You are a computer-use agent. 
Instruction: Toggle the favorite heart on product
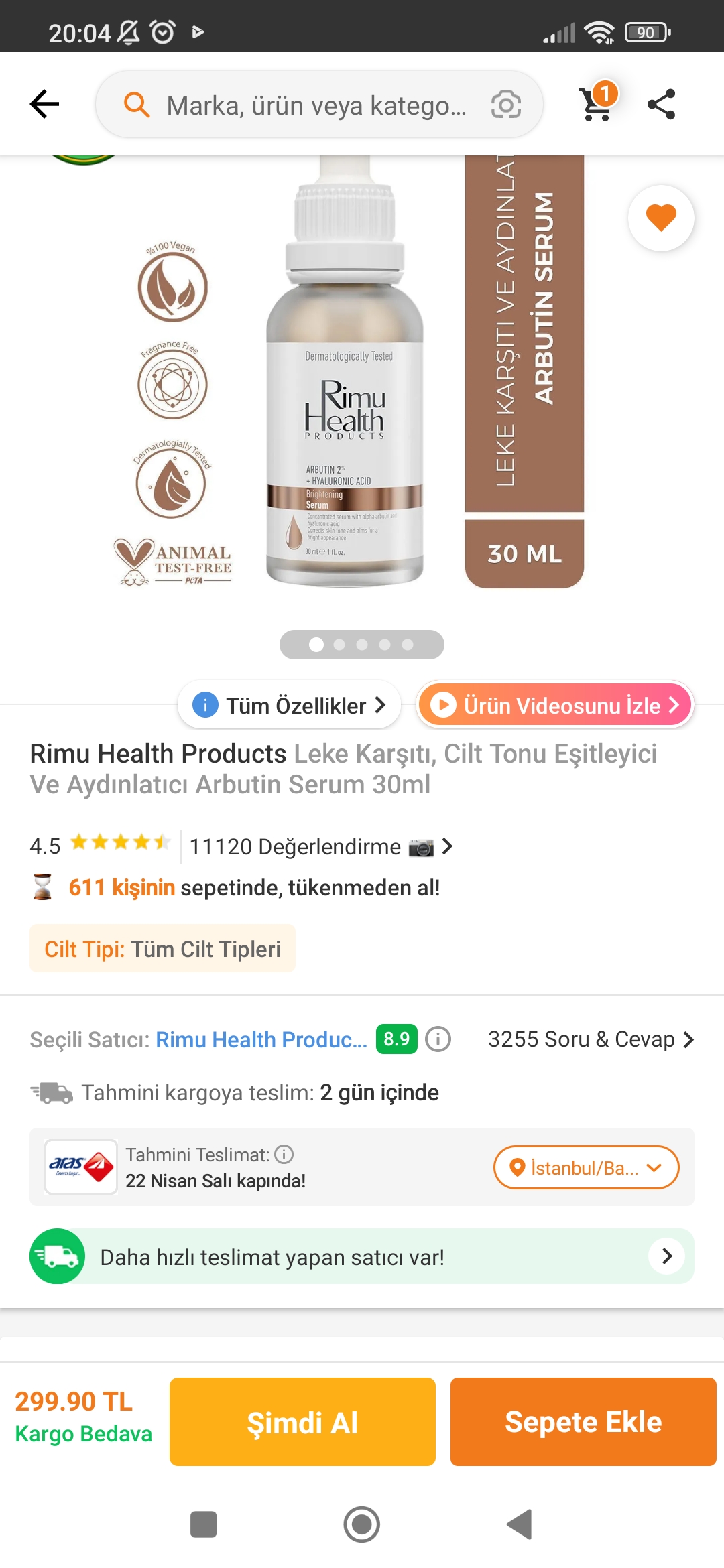661,218
